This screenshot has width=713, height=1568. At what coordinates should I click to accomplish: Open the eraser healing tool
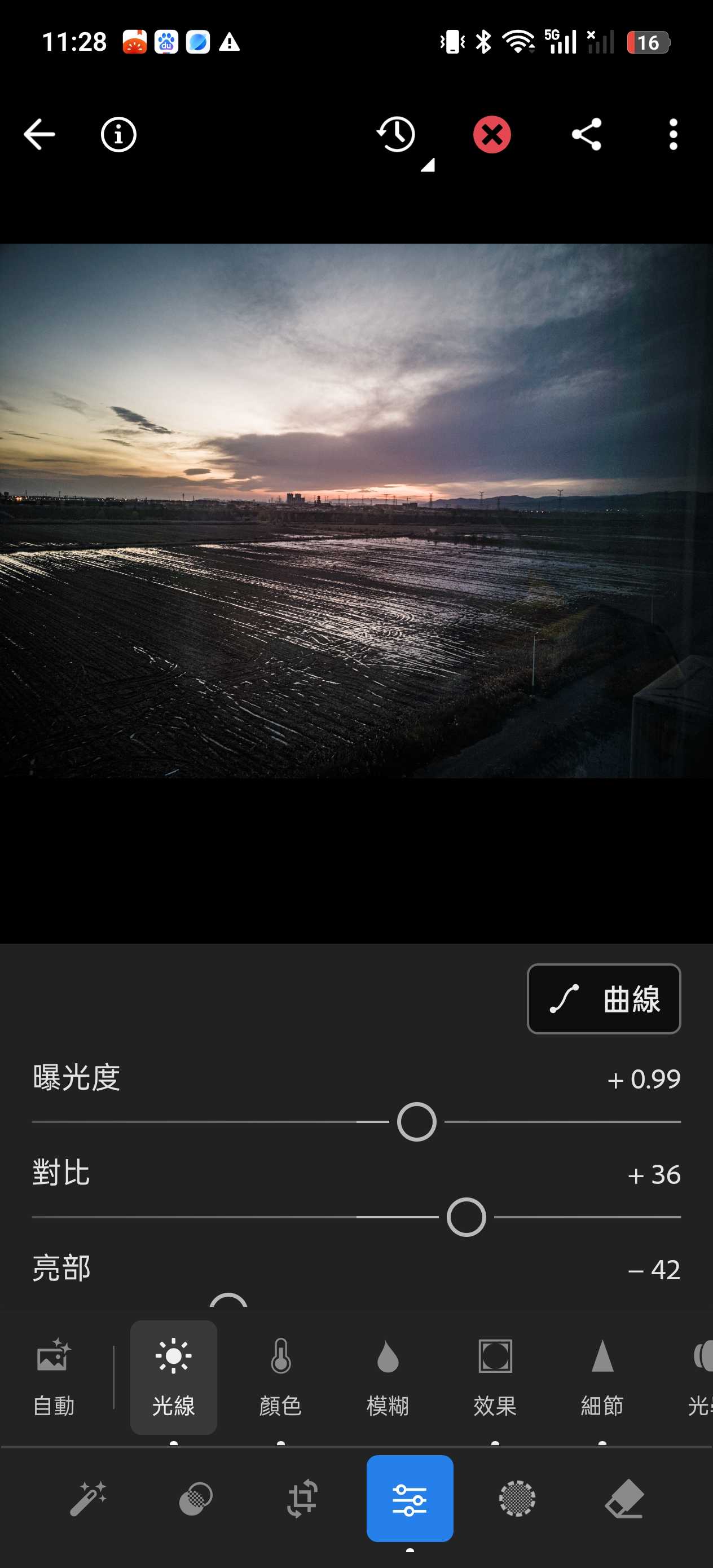click(624, 1498)
